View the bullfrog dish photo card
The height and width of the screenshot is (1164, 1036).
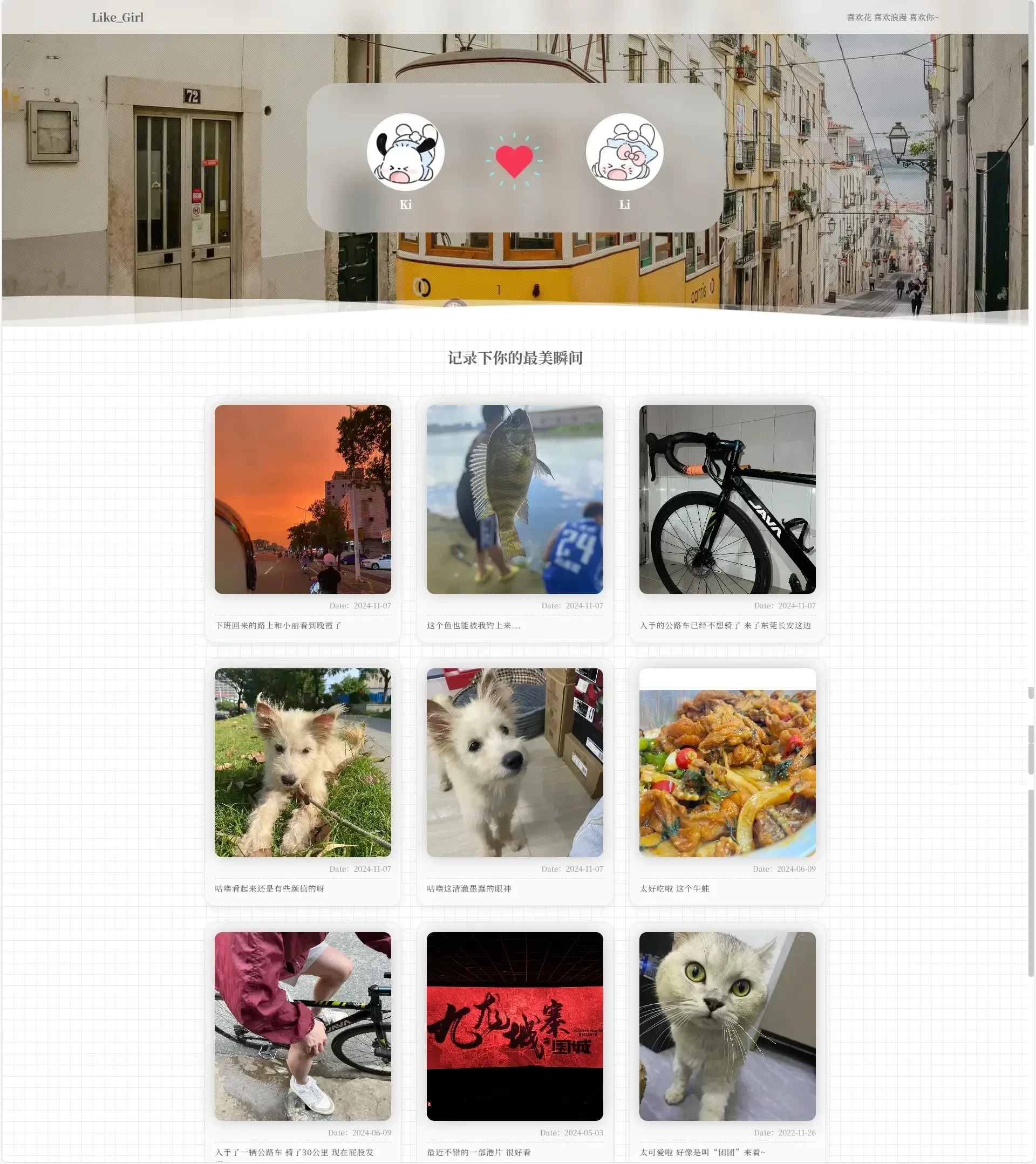pyautogui.click(x=727, y=762)
